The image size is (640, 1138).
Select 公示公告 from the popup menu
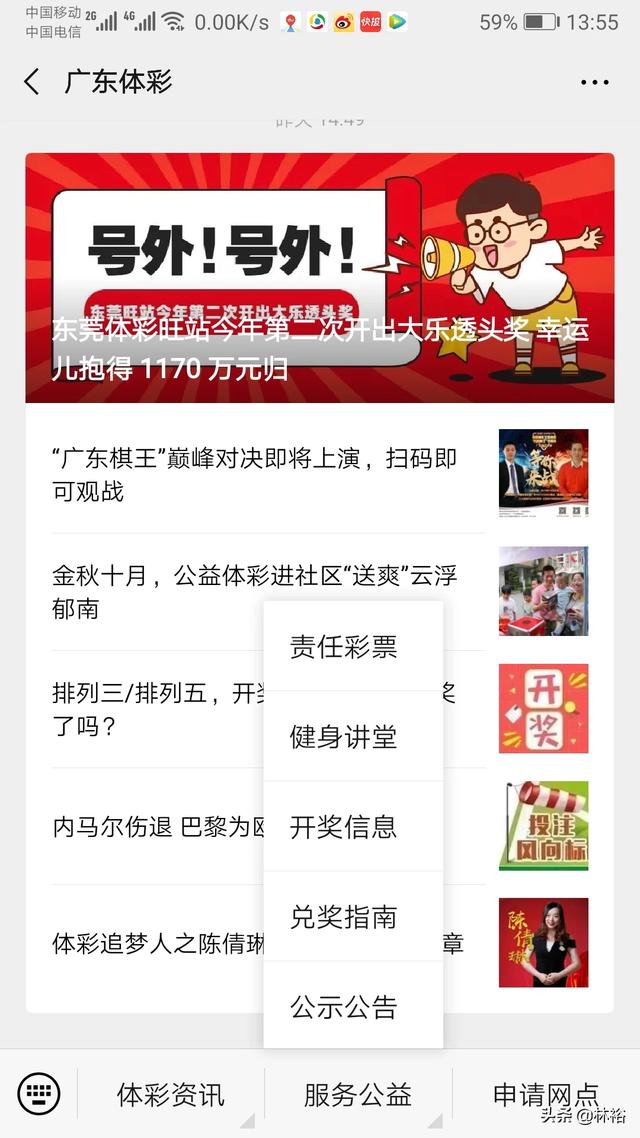pos(343,1006)
